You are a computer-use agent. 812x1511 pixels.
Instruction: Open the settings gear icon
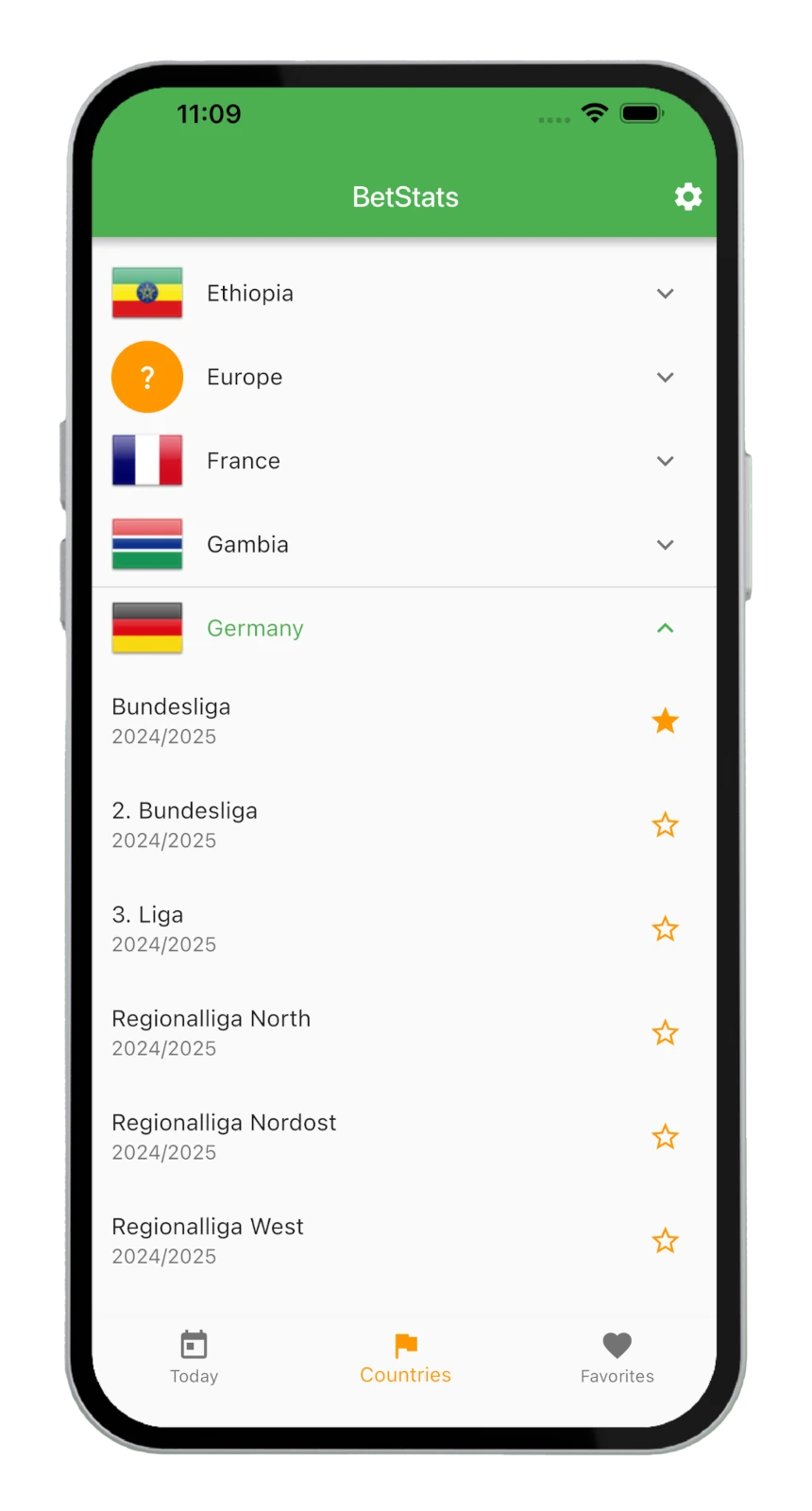click(687, 196)
